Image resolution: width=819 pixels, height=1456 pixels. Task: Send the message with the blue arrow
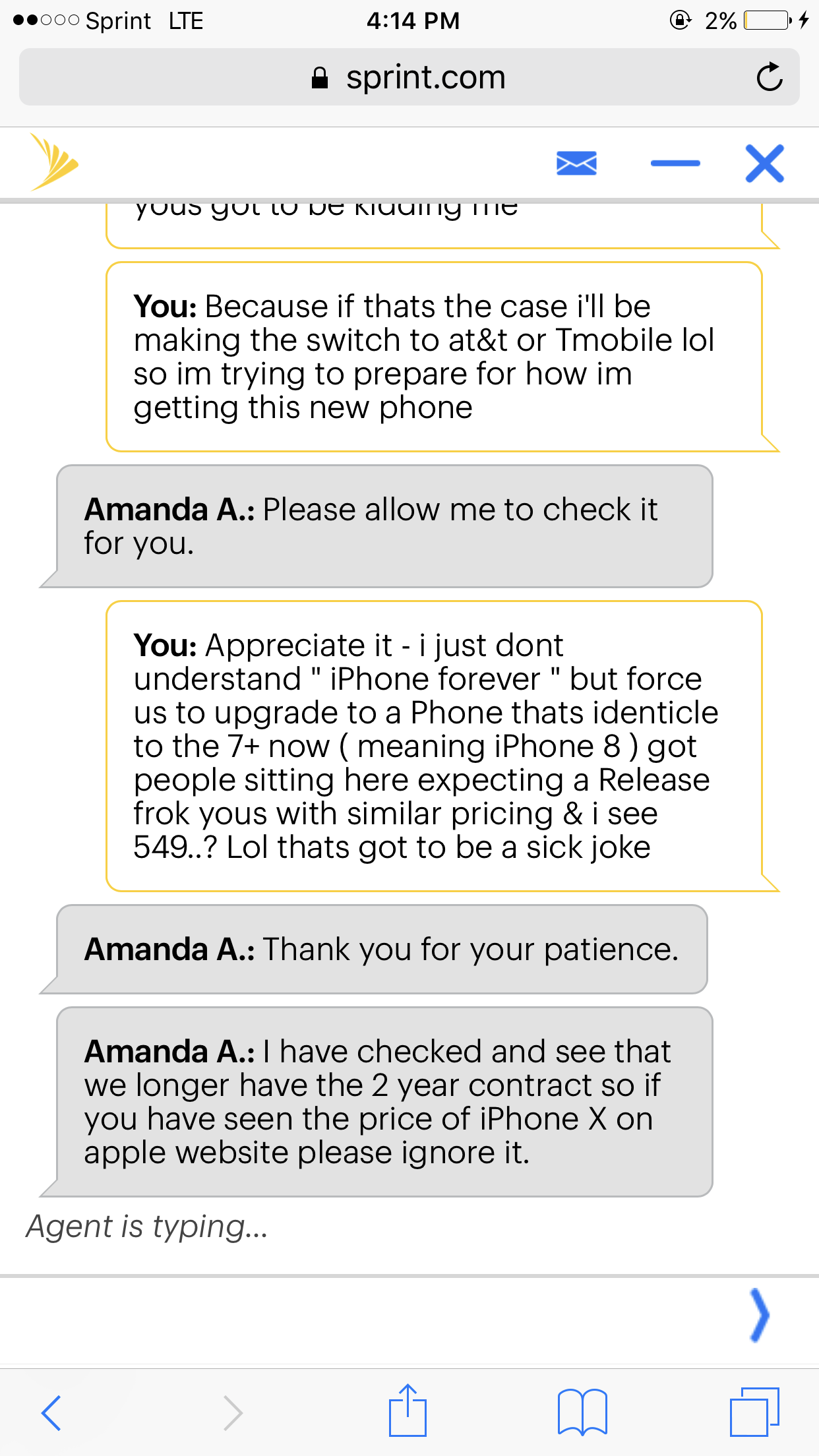click(x=760, y=1316)
